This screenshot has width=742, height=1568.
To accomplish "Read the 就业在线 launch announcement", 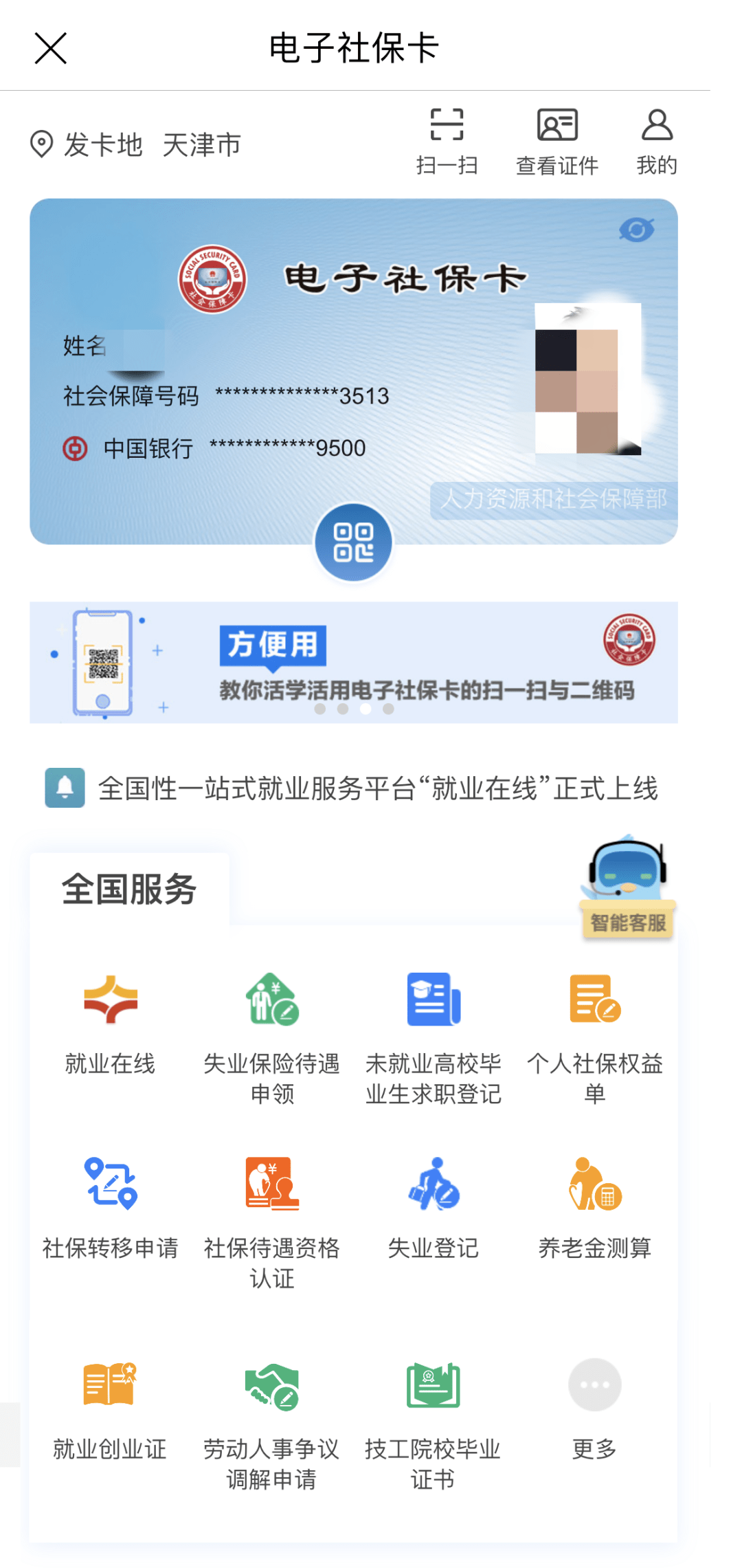I will pos(376,788).
